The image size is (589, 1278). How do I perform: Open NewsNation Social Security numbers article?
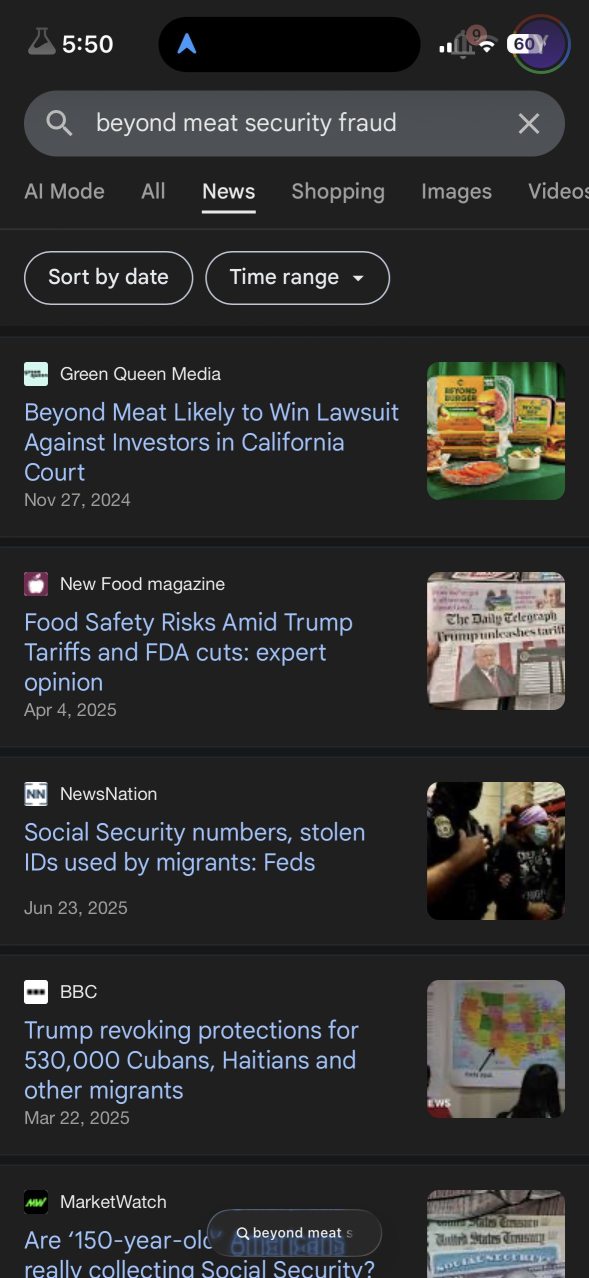point(195,847)
